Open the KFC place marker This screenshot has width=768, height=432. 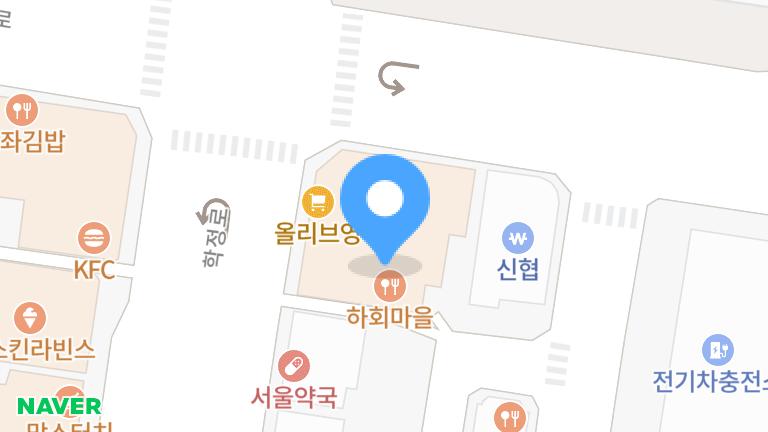tap(94, 238)
